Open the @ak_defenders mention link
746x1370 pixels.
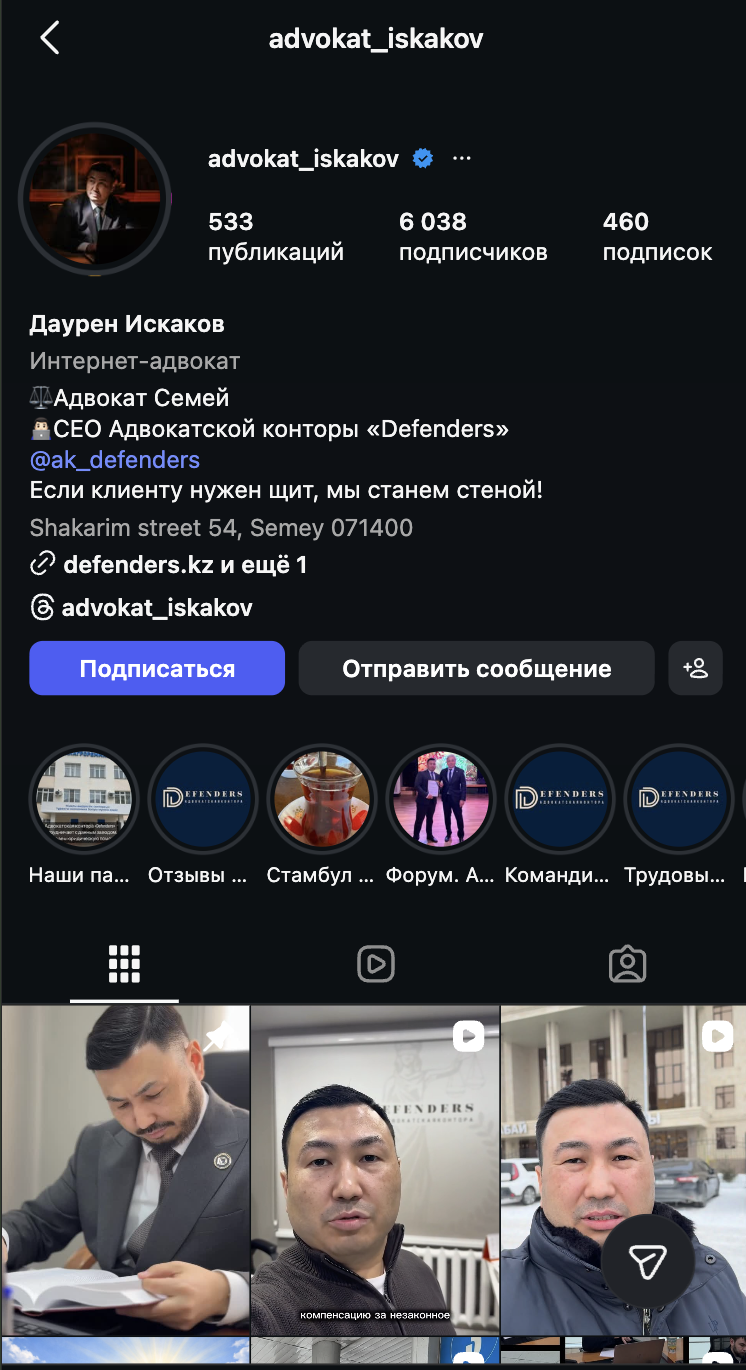click(114, 460)
